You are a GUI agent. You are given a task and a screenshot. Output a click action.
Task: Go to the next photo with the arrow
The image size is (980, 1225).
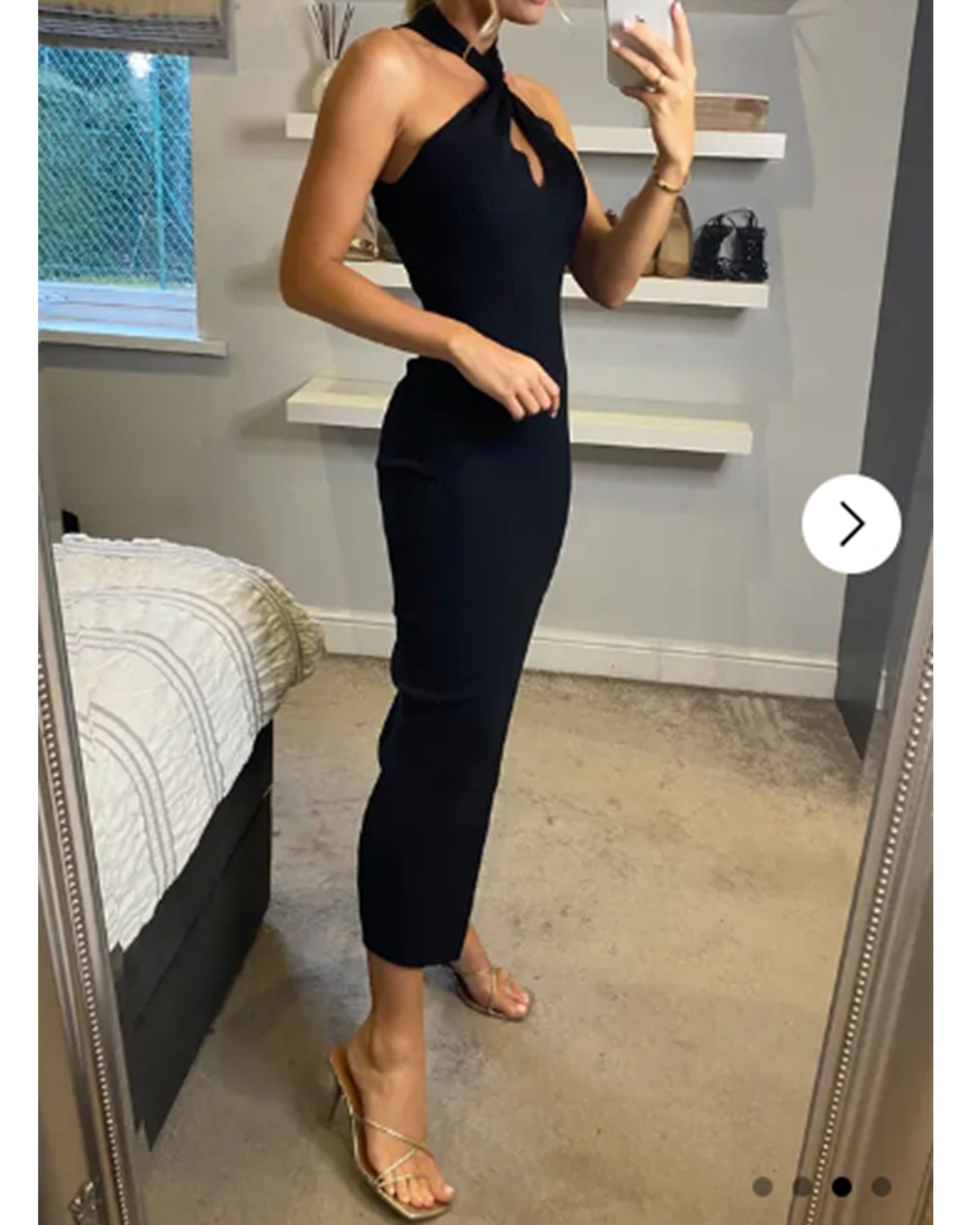851,524
